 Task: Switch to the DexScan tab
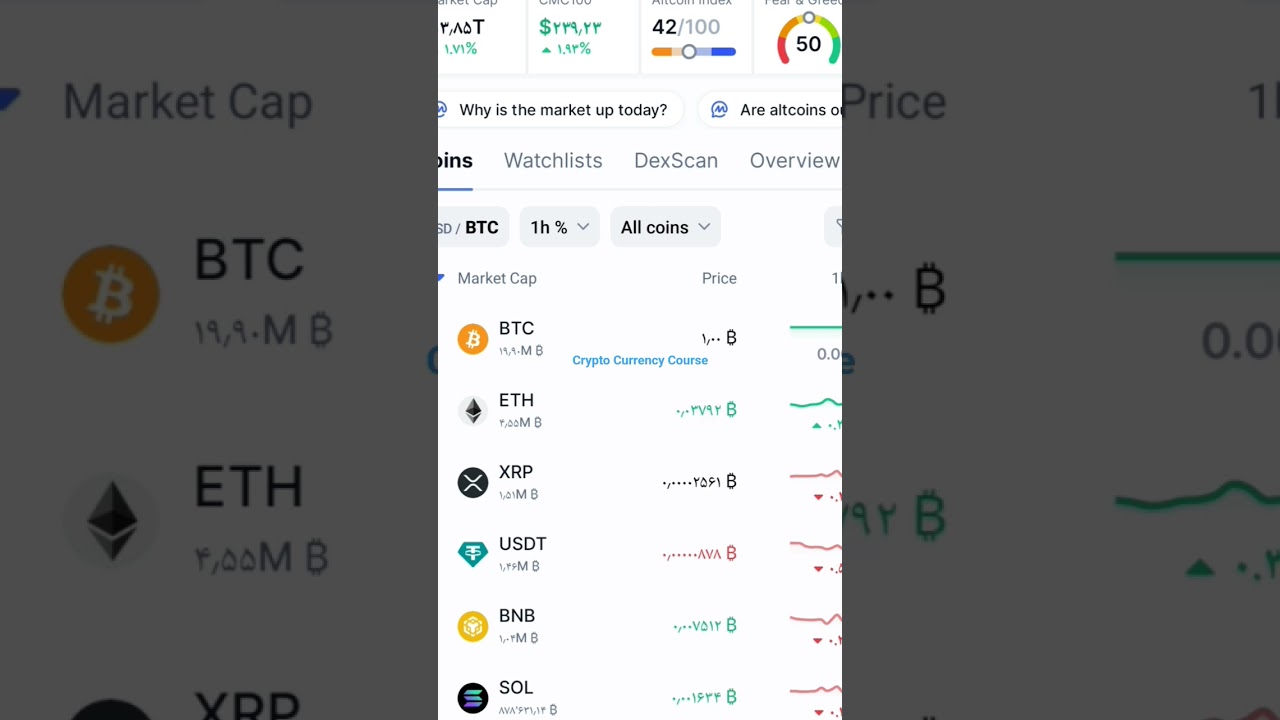point(676,161)
